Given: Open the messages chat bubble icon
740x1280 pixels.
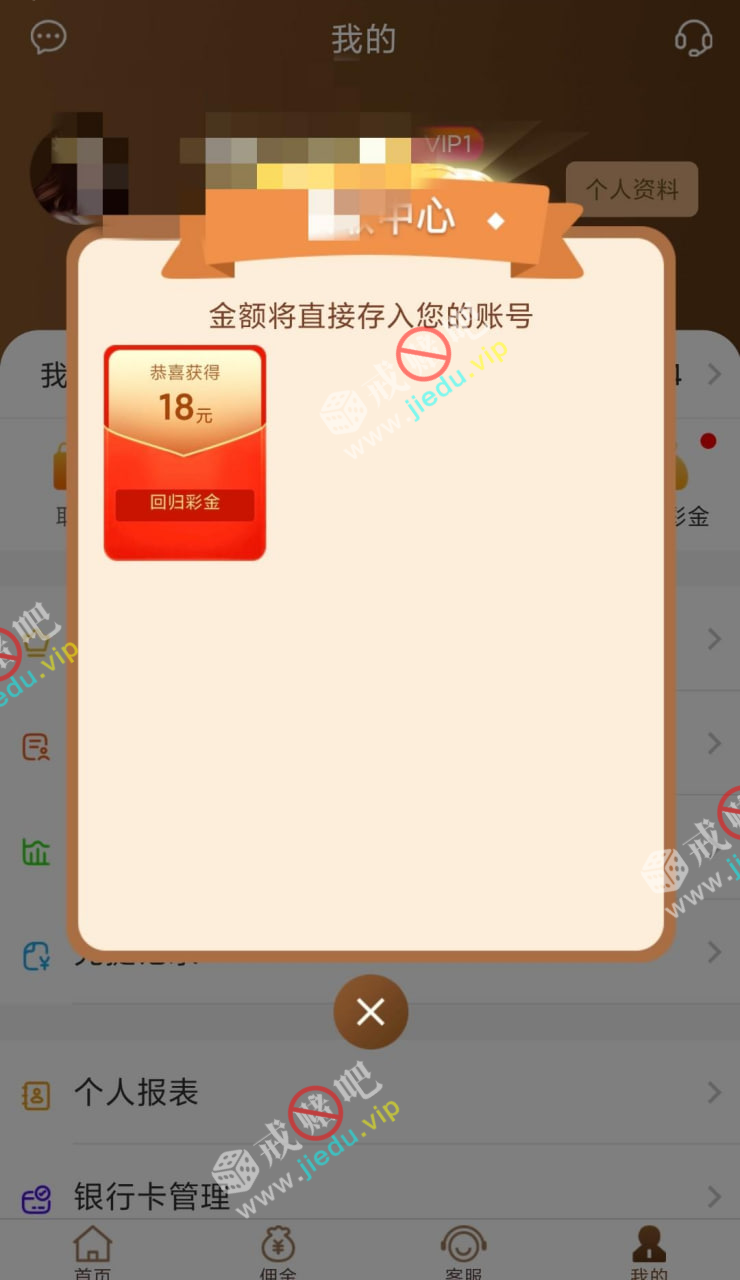Looking at the screenshot, I should (x=48, y=38).
